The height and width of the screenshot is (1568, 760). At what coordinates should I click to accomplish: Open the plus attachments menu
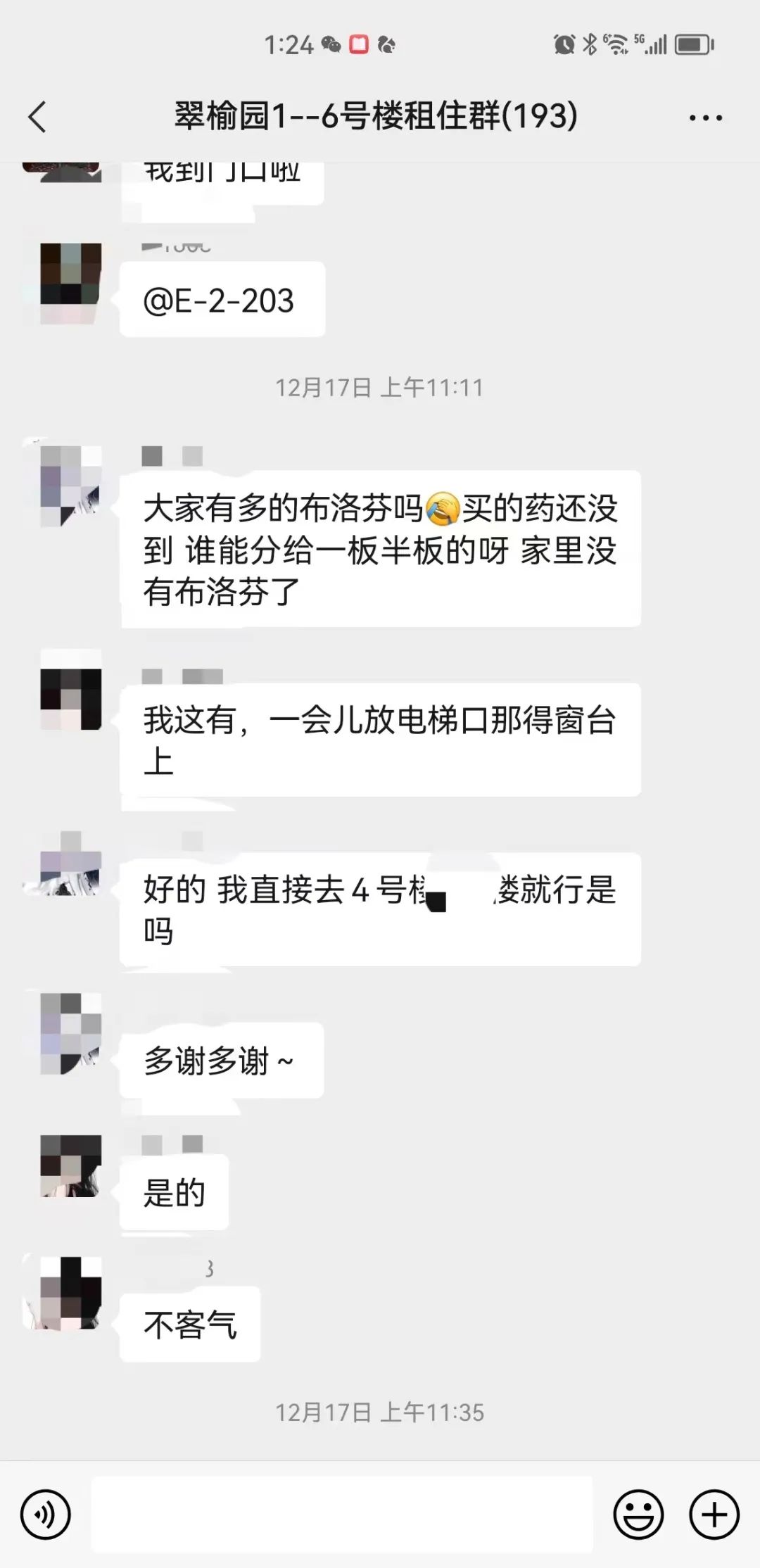click(x=714, y=1514)
